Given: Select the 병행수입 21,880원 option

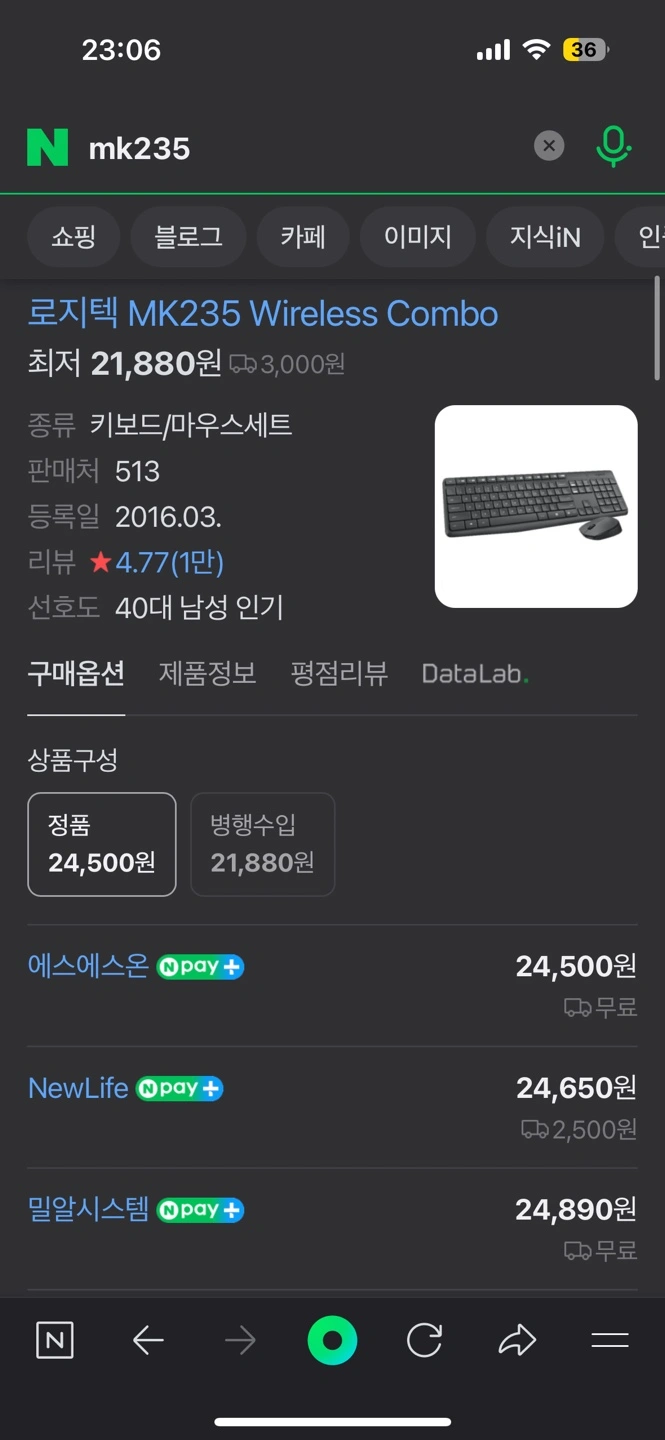Looking at the screenshot, I should click(263, 844).
